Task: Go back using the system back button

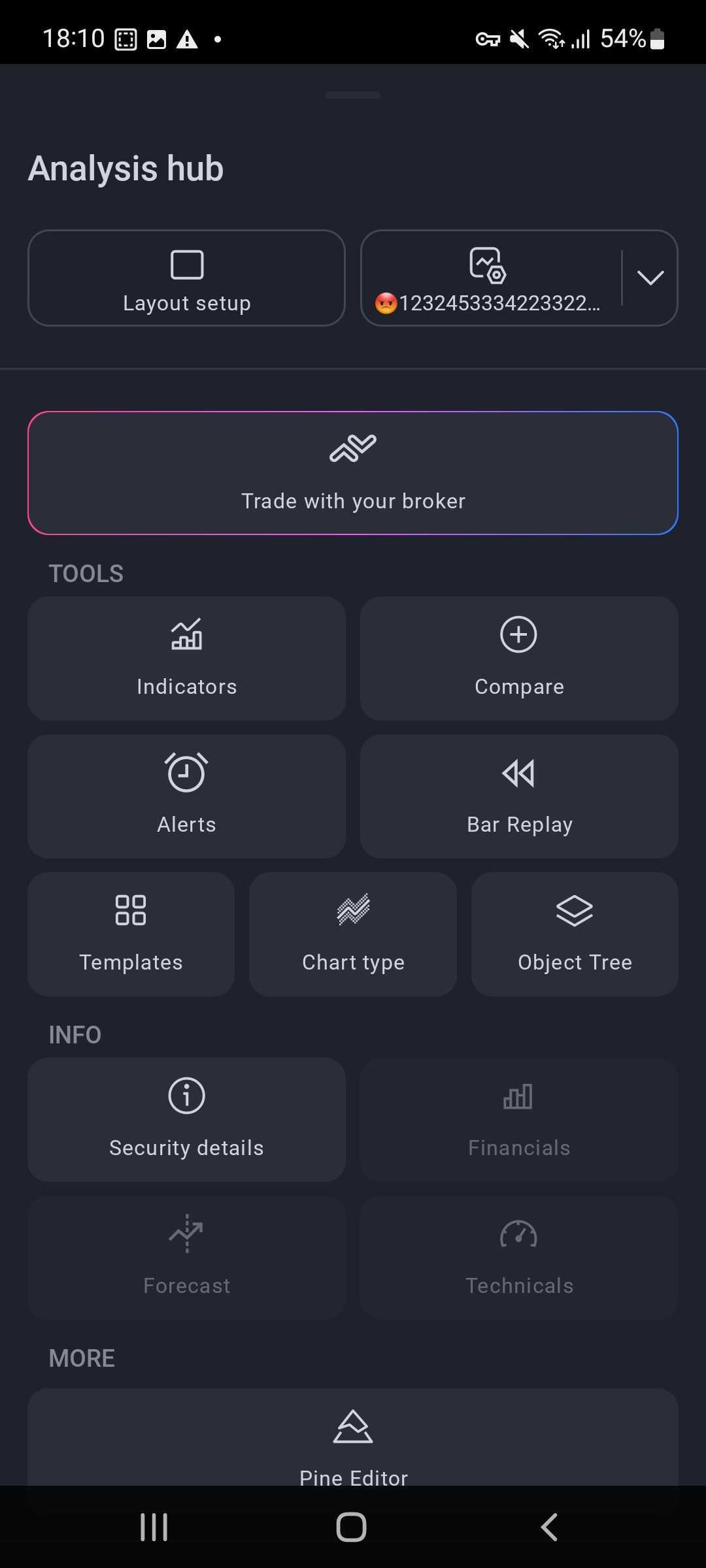Action: [550, 1527]
